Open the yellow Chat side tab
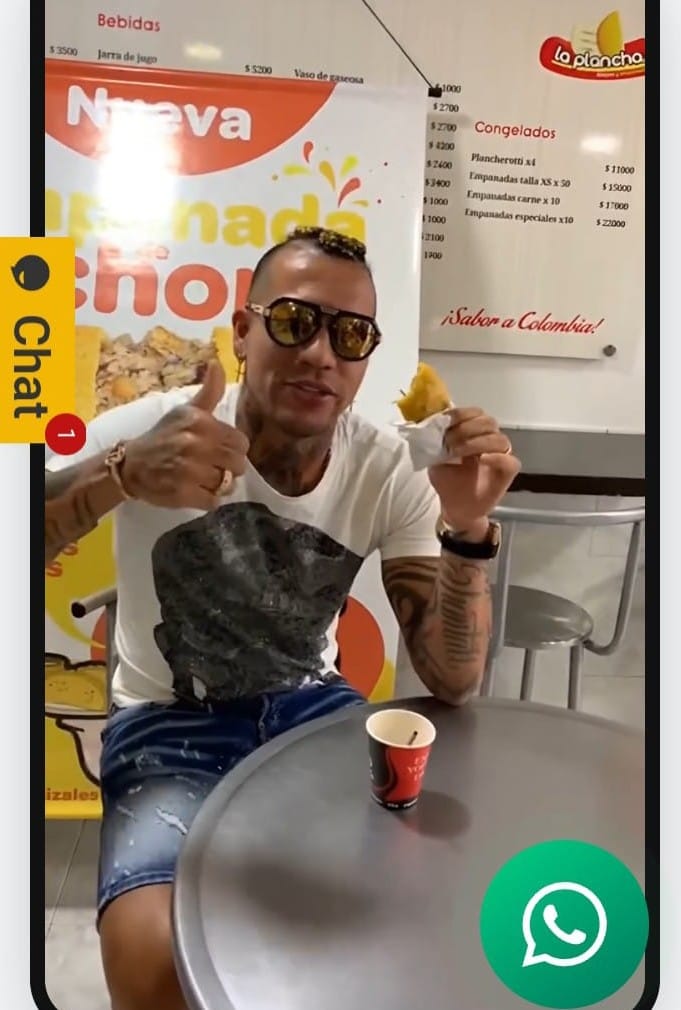The width and height of the screenshot is (681, 1010). point(36,340)
